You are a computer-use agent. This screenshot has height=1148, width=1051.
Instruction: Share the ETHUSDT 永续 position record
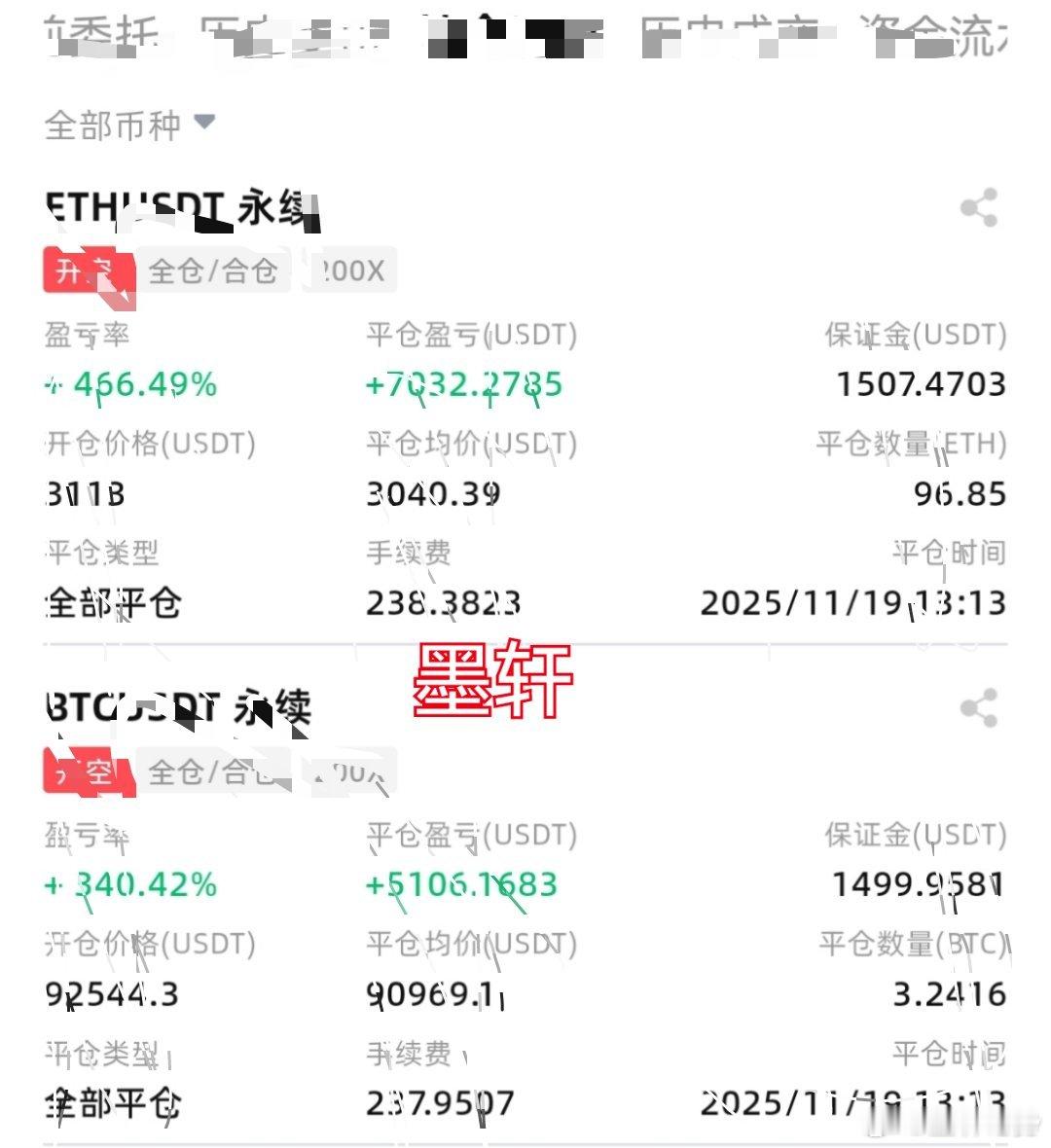click(x=978, y=205)
